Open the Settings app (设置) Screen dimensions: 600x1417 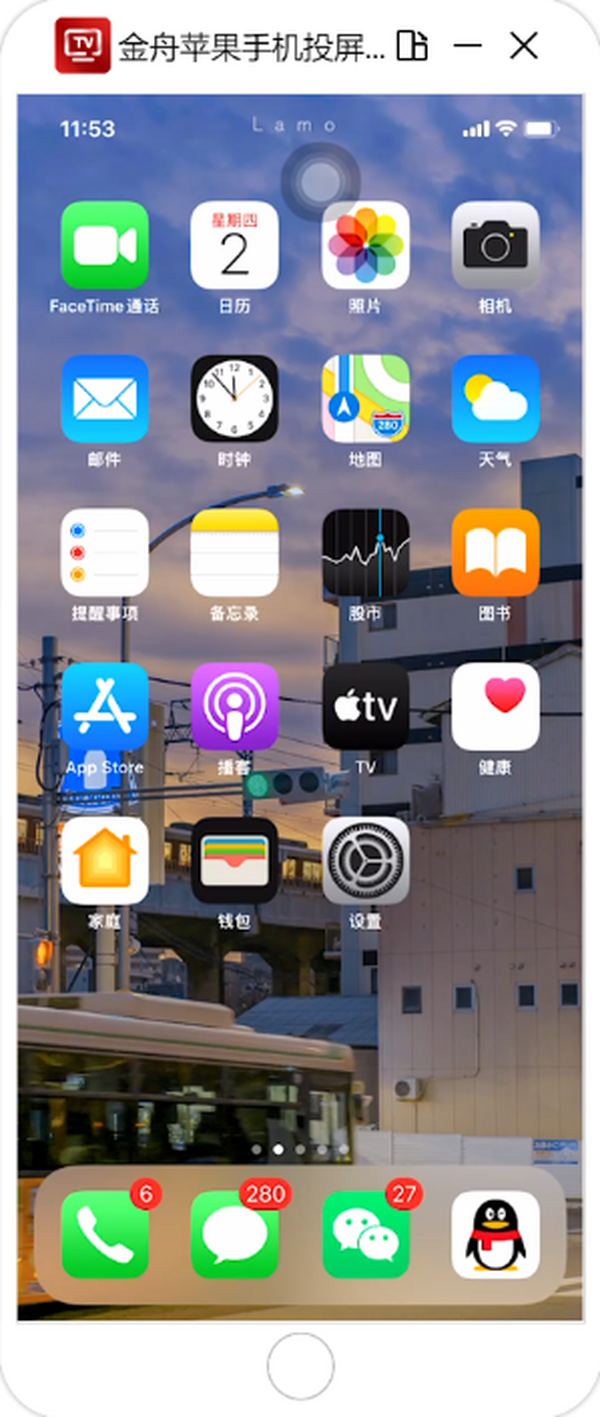(x=366, y=860)
